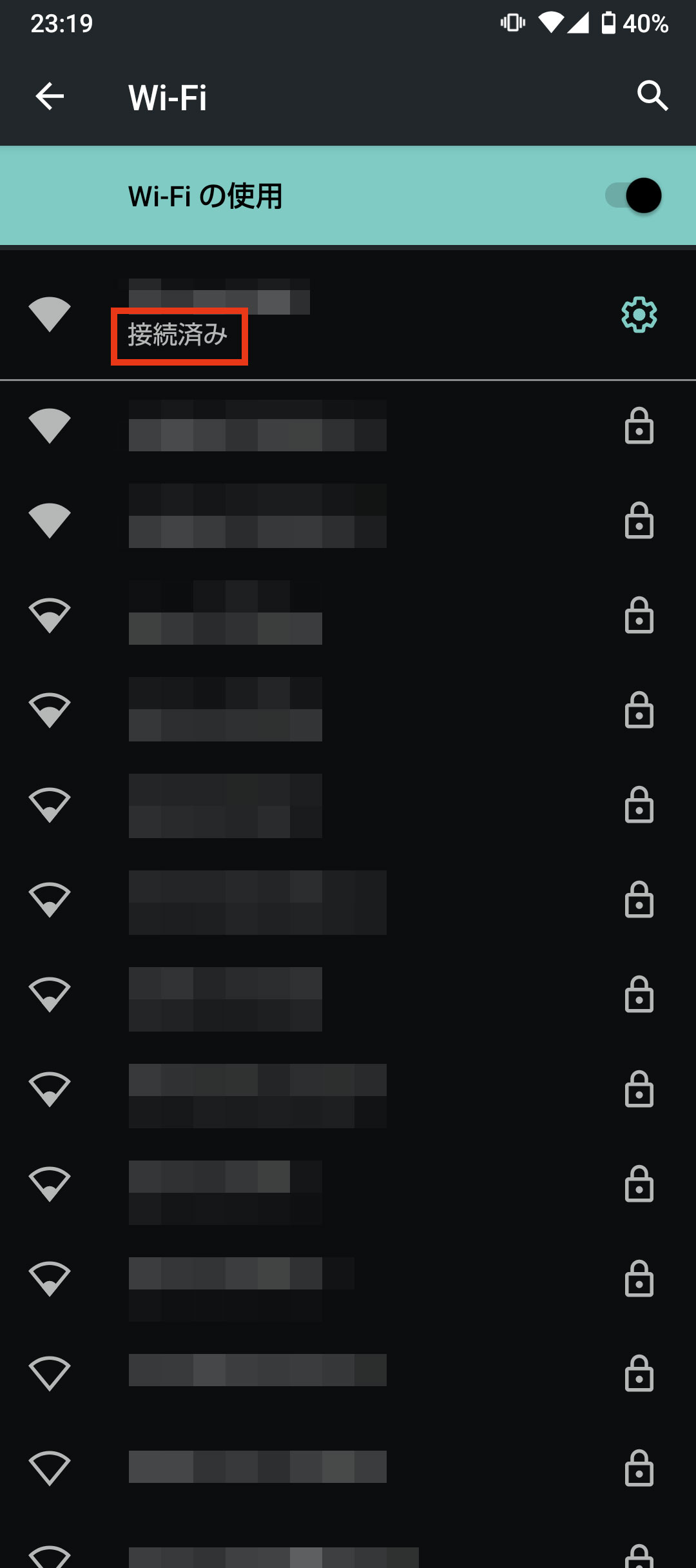Toggle the Wi-Fiの使用 switch off
The image size is (696, 1568).
634,195
